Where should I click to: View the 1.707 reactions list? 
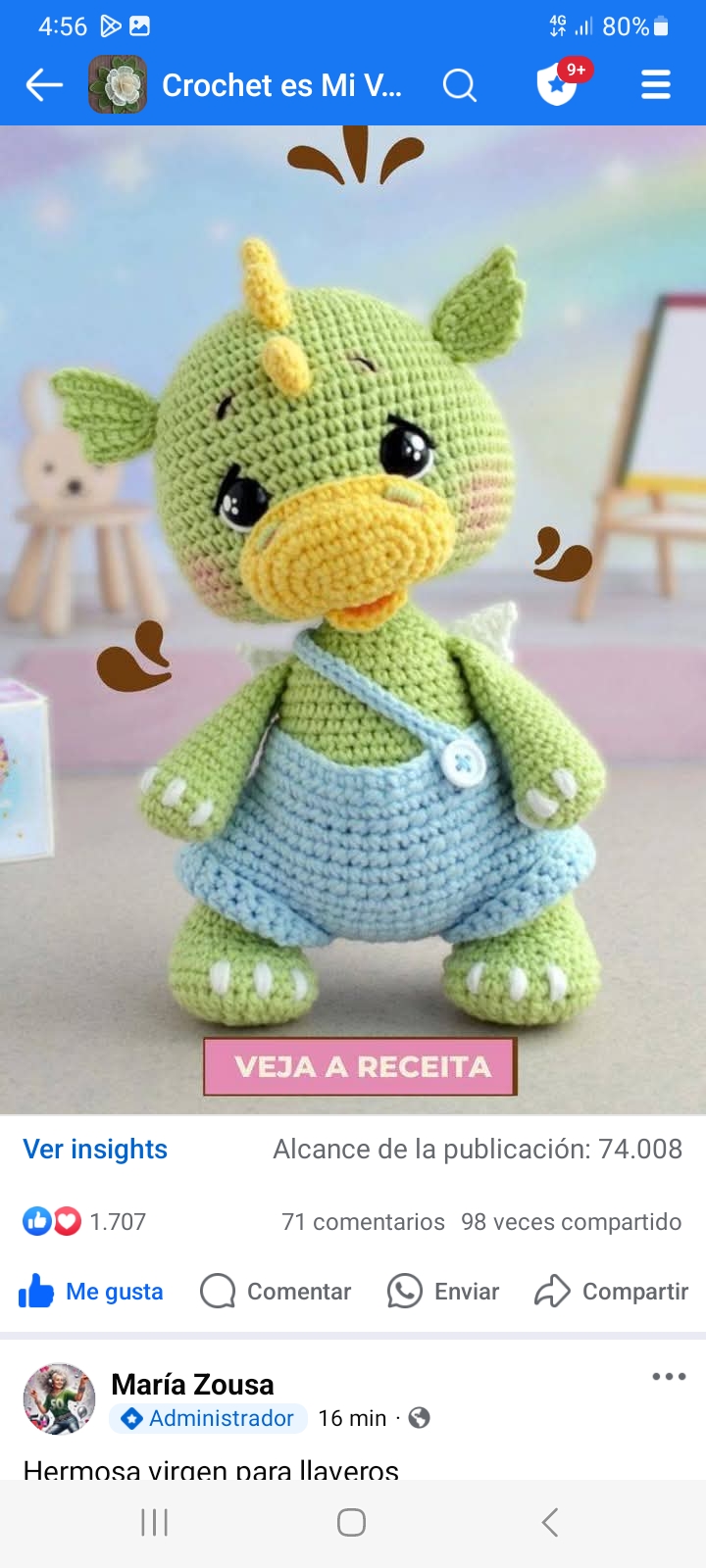[85, 1221]
